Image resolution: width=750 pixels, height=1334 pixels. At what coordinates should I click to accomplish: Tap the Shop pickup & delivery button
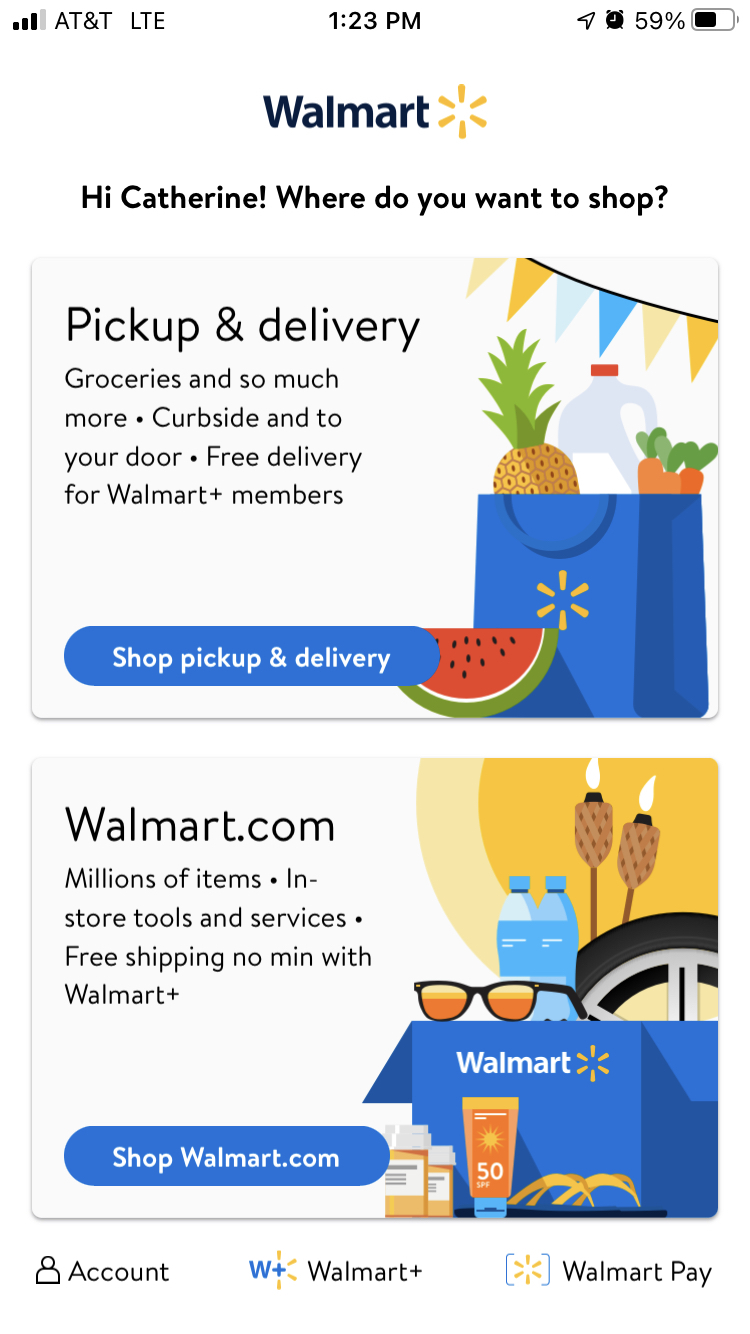(x=251, y=656)
